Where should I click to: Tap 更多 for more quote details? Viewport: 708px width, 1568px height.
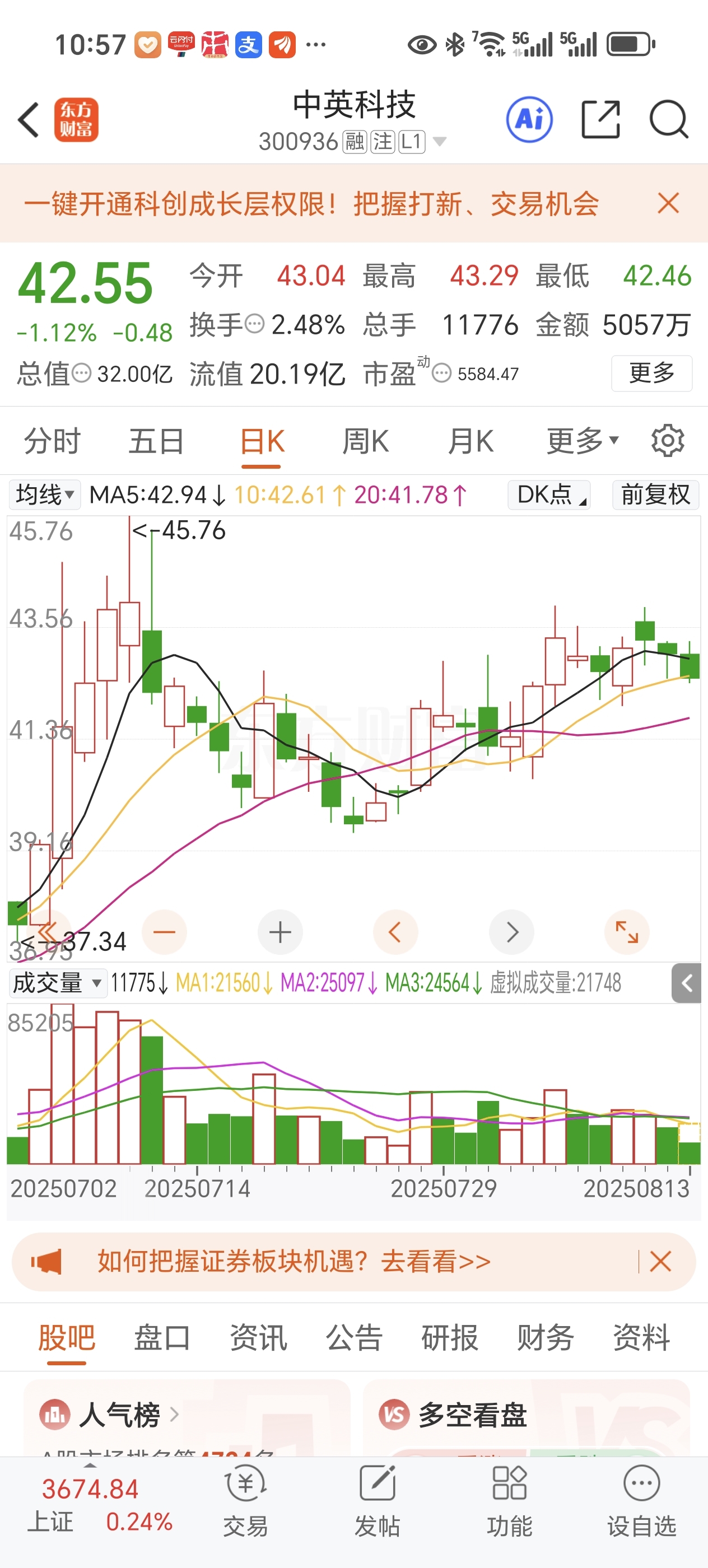651,373
